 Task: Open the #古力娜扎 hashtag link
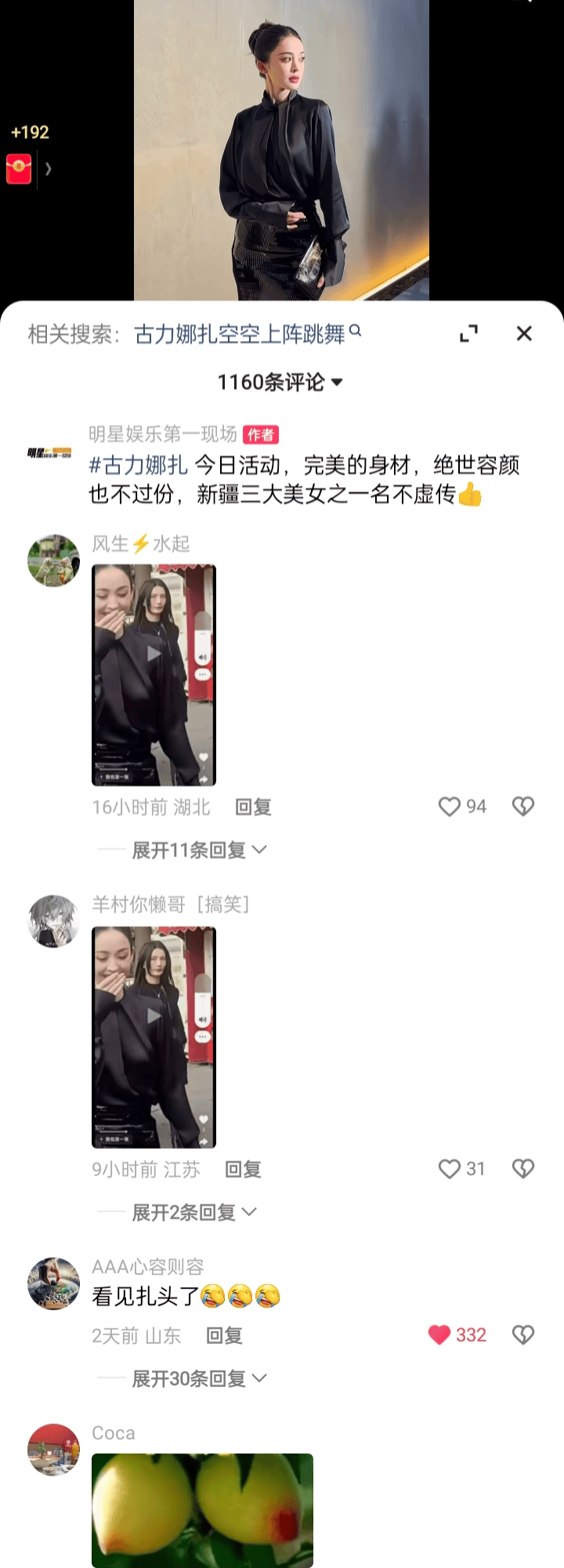[x=138, y=465]
